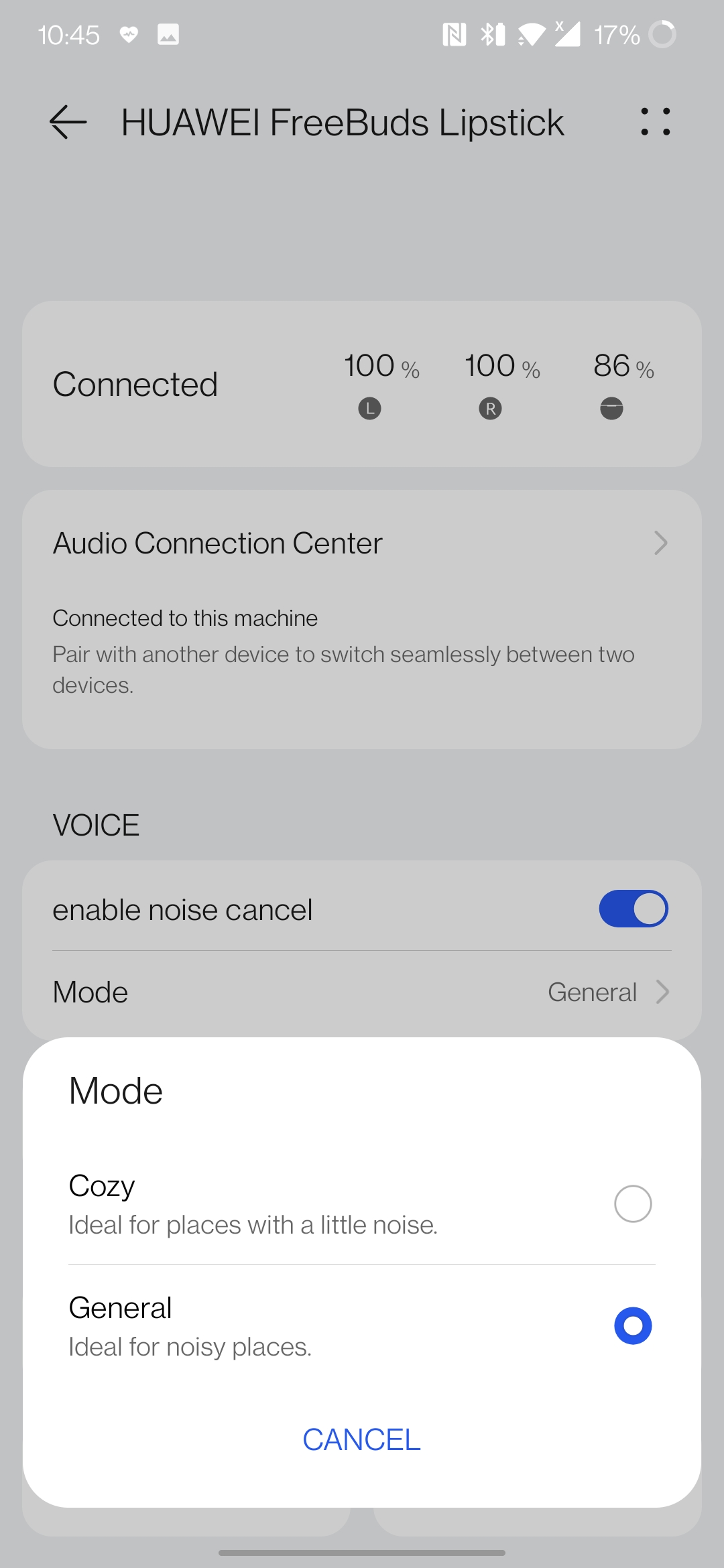Viewport: 724px width, 1568px height.
Task: Select the General noise mode
Action: click(x=362, y=1325)
